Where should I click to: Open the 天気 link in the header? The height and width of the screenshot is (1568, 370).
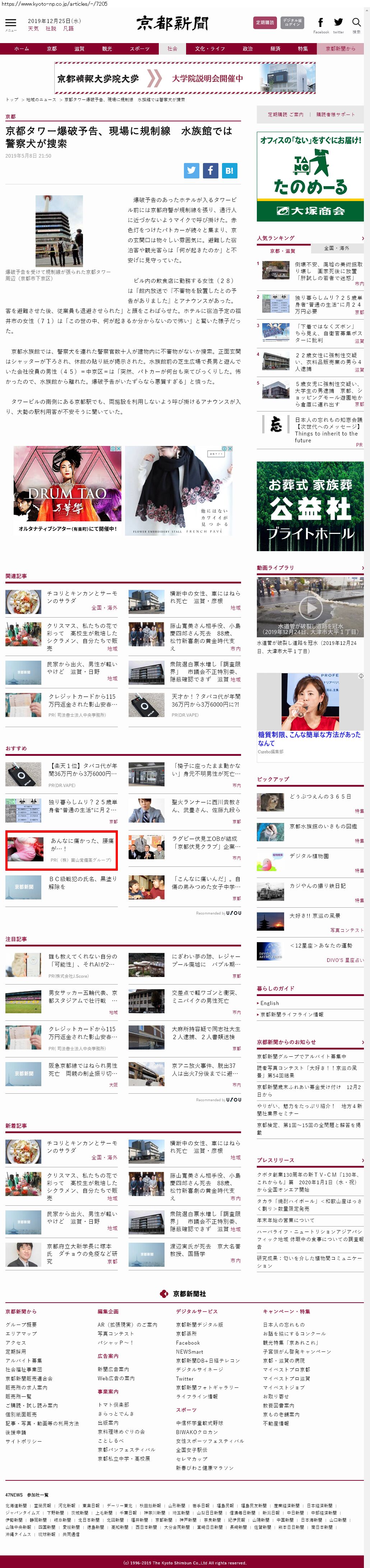point(33,29)
